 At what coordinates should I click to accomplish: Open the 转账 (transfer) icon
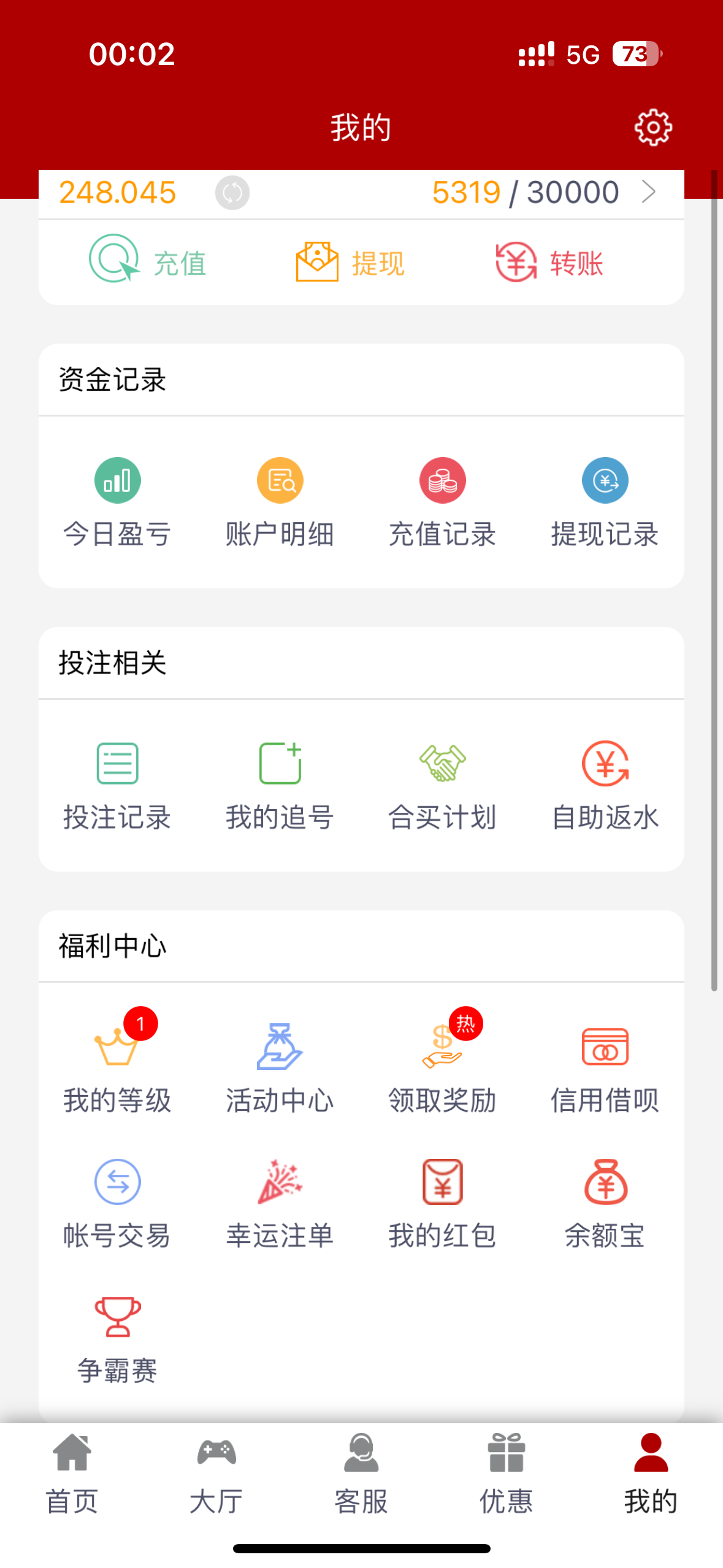(x=548, y=262)
